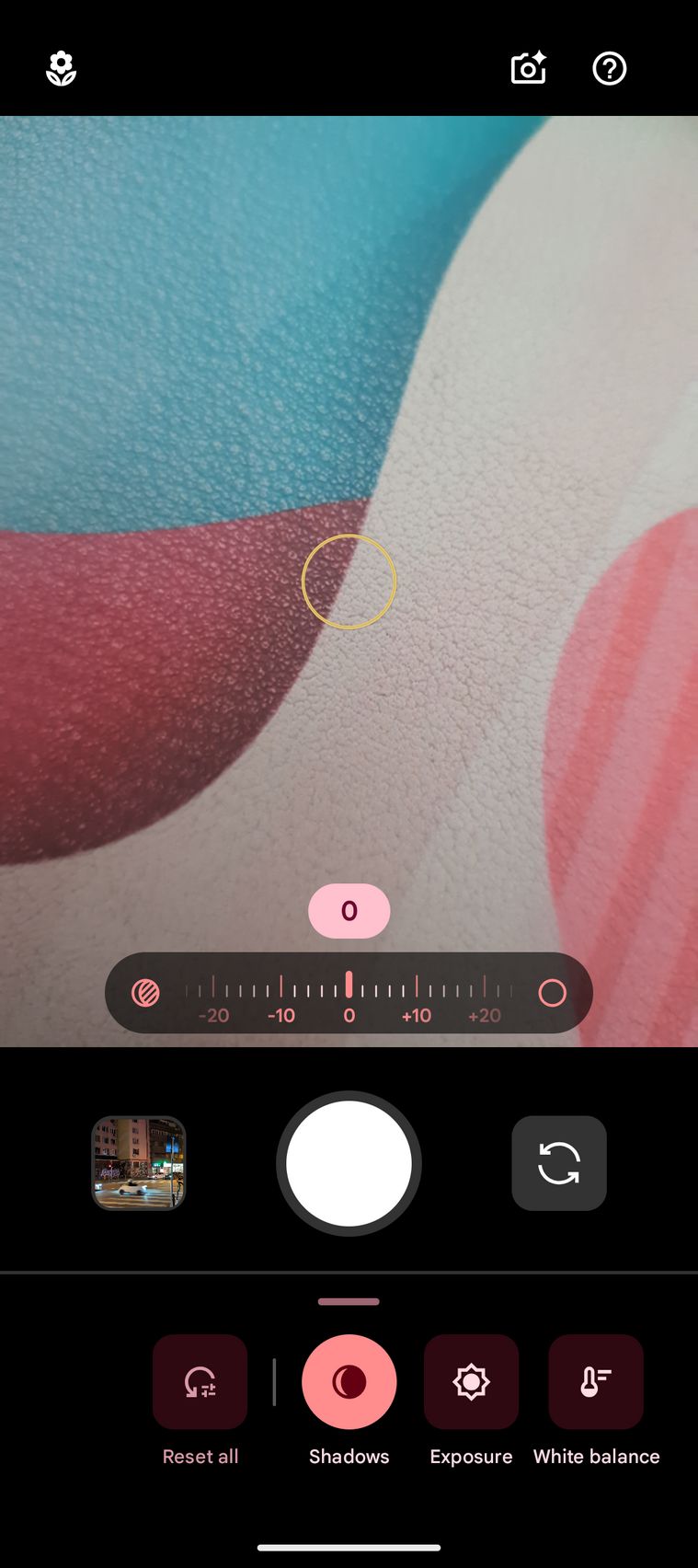The width and height of the screenshot is (698, 1568).
Task: Reset all manual adjustments
Action: pos(200,1382)
